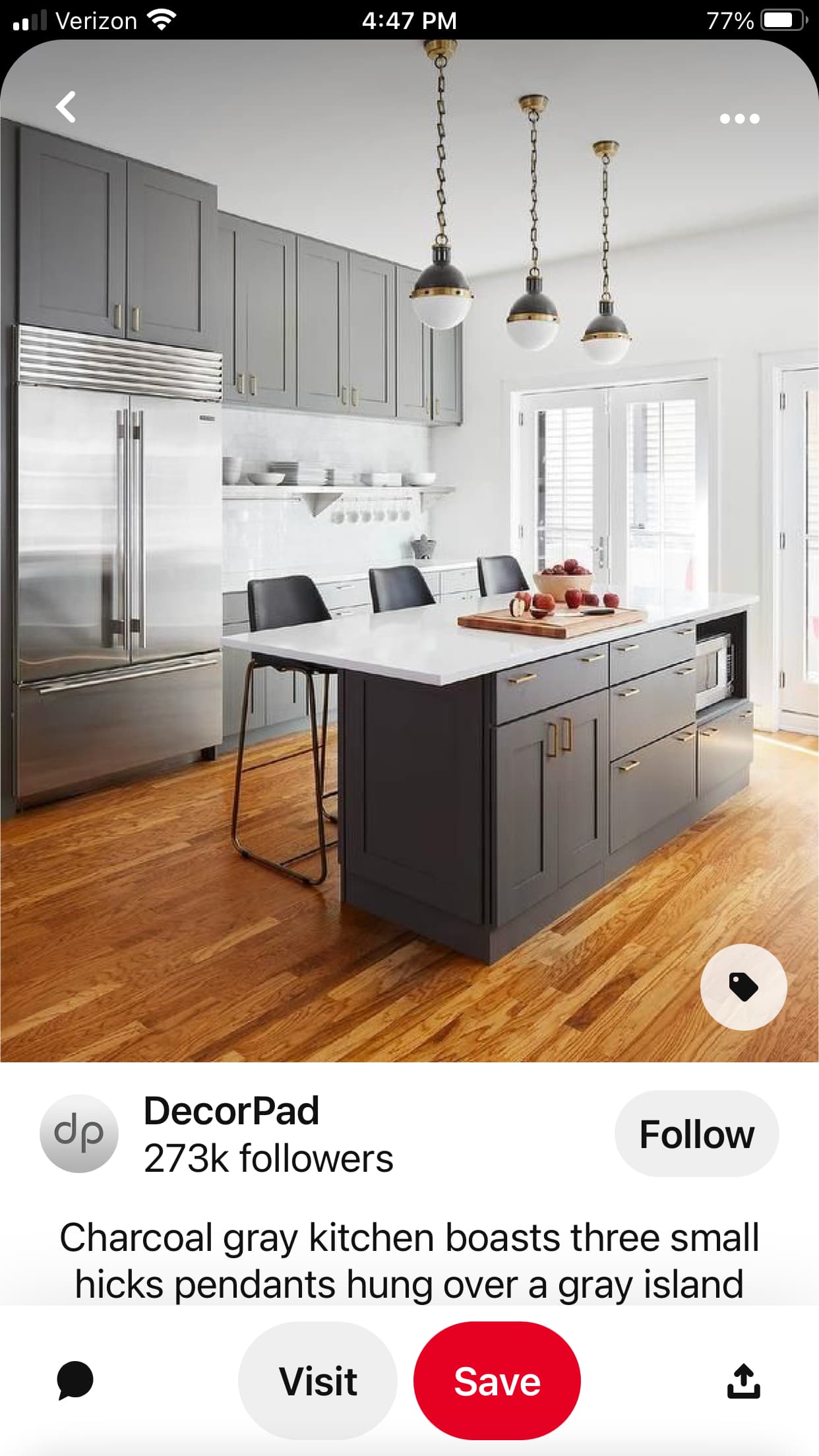Tap the shopping tag icon on the photo

tap(743, 987)
